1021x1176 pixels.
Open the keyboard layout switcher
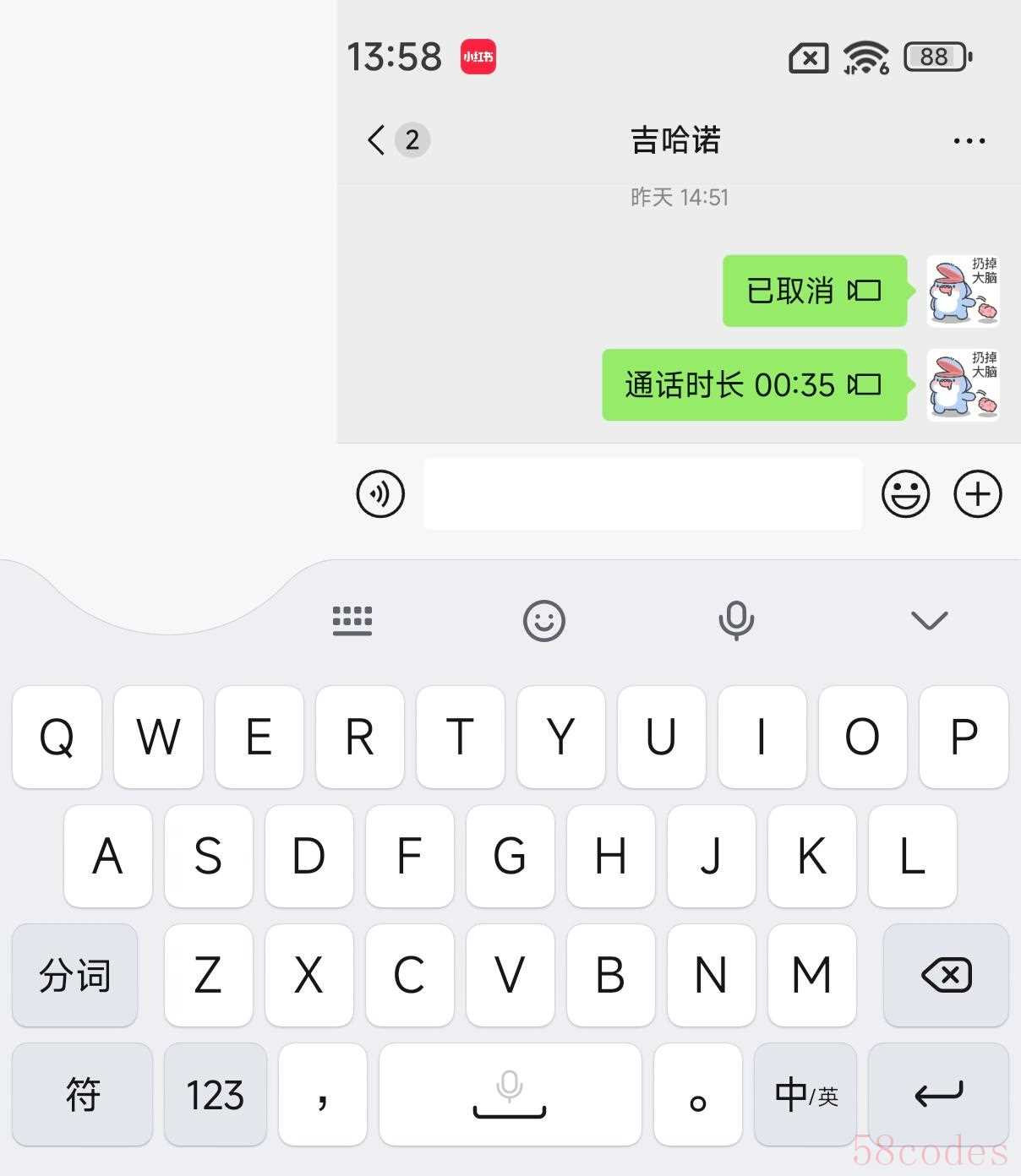(352, 621)
